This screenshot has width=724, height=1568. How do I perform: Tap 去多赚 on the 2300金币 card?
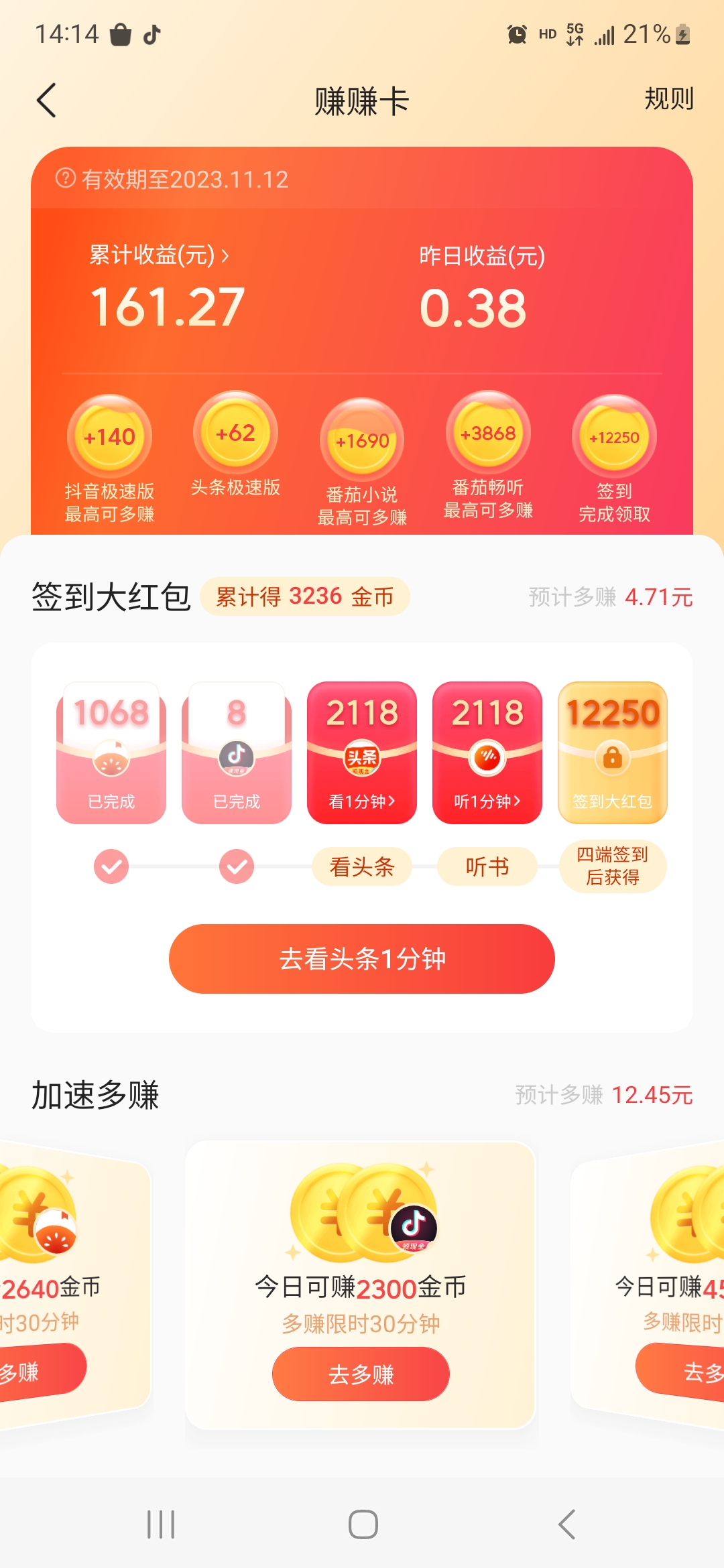point(361,1374)
